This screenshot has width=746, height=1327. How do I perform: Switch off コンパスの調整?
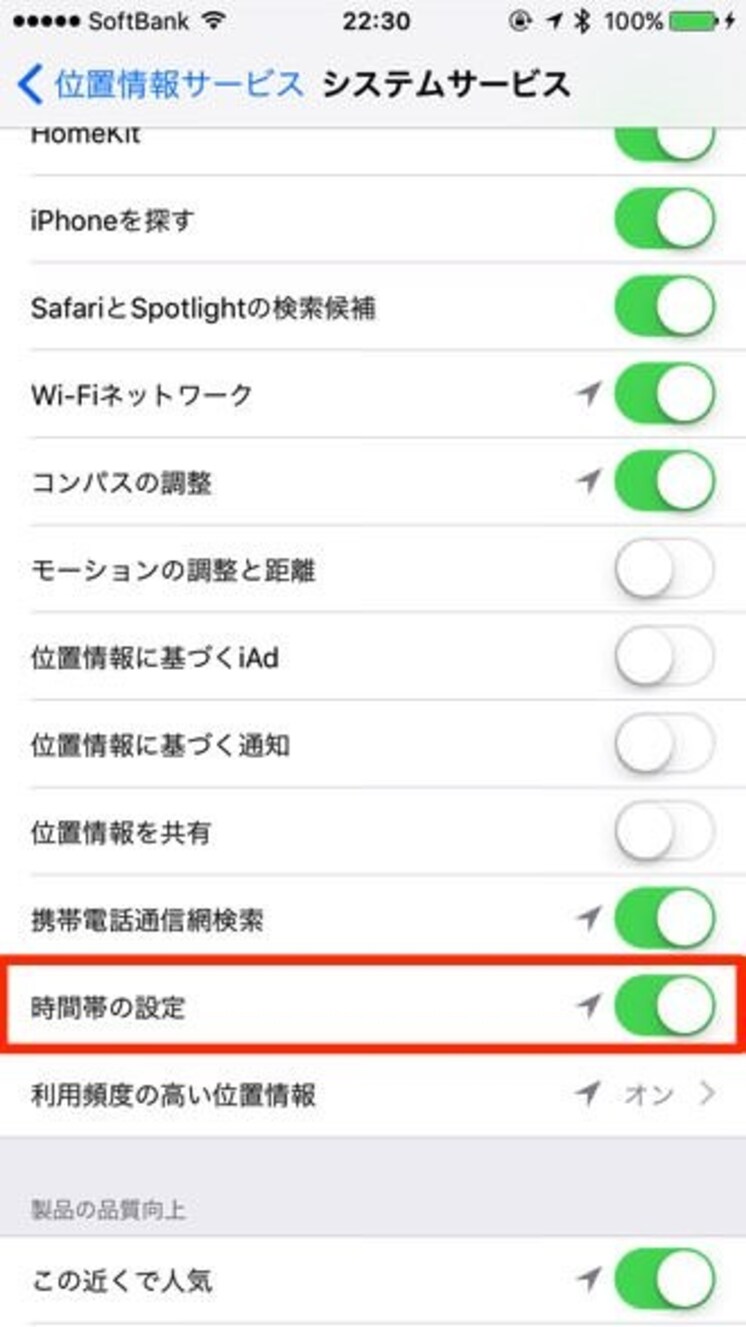pos(665,482)
